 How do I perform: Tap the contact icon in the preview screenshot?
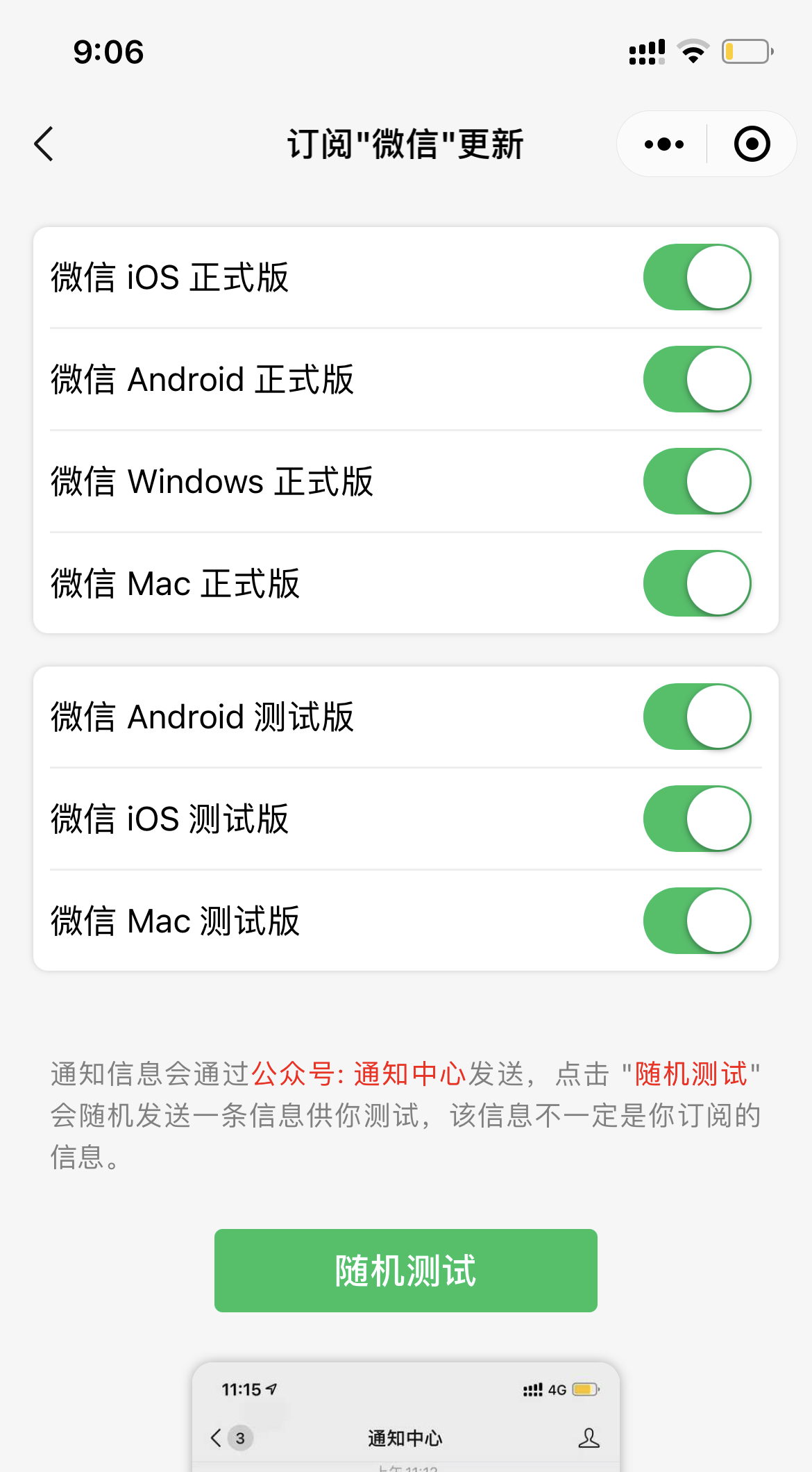click(x=589, y=1439)
